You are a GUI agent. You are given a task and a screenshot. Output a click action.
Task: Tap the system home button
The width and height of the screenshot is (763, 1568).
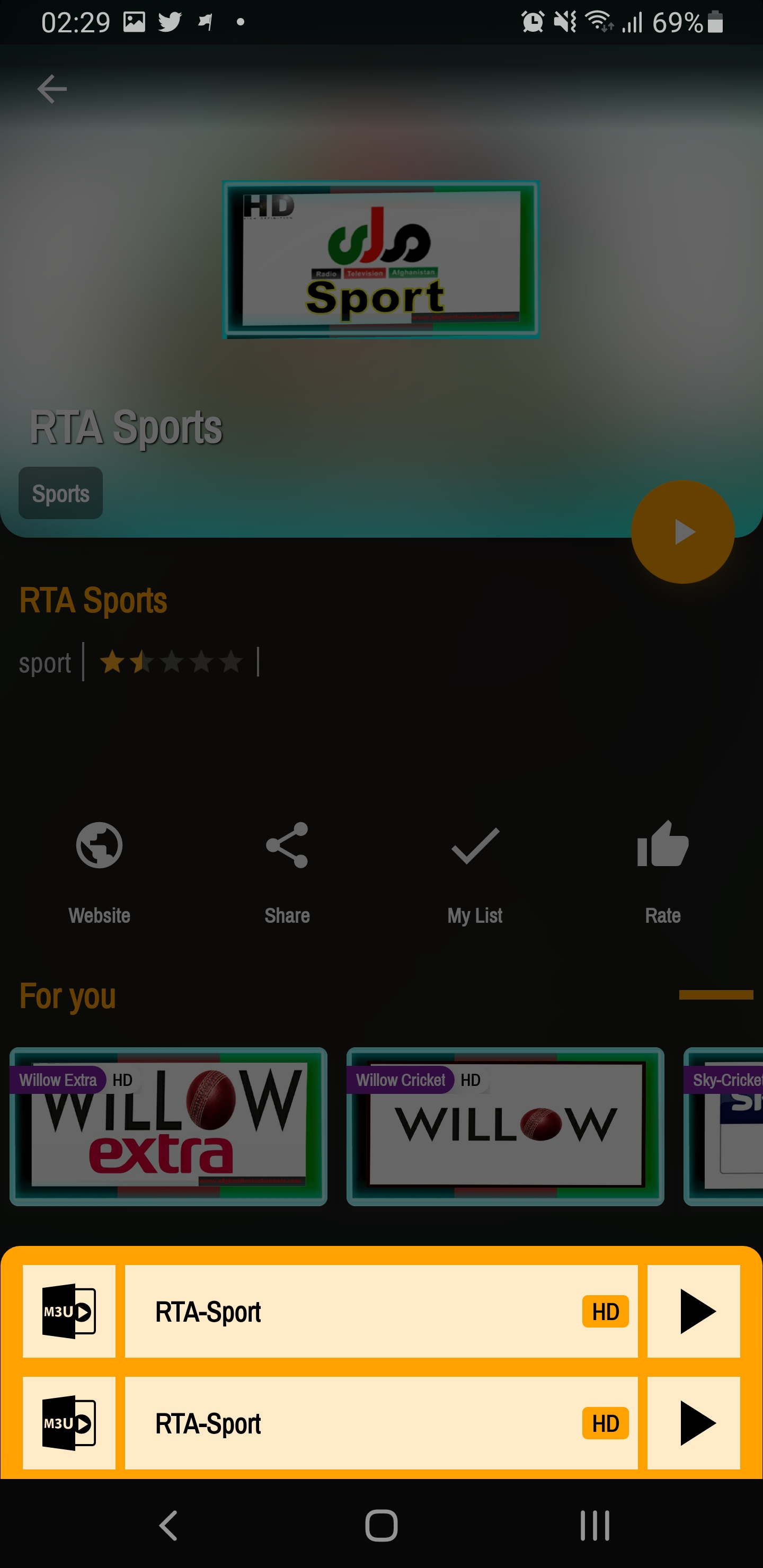(x=381, y=1526)
